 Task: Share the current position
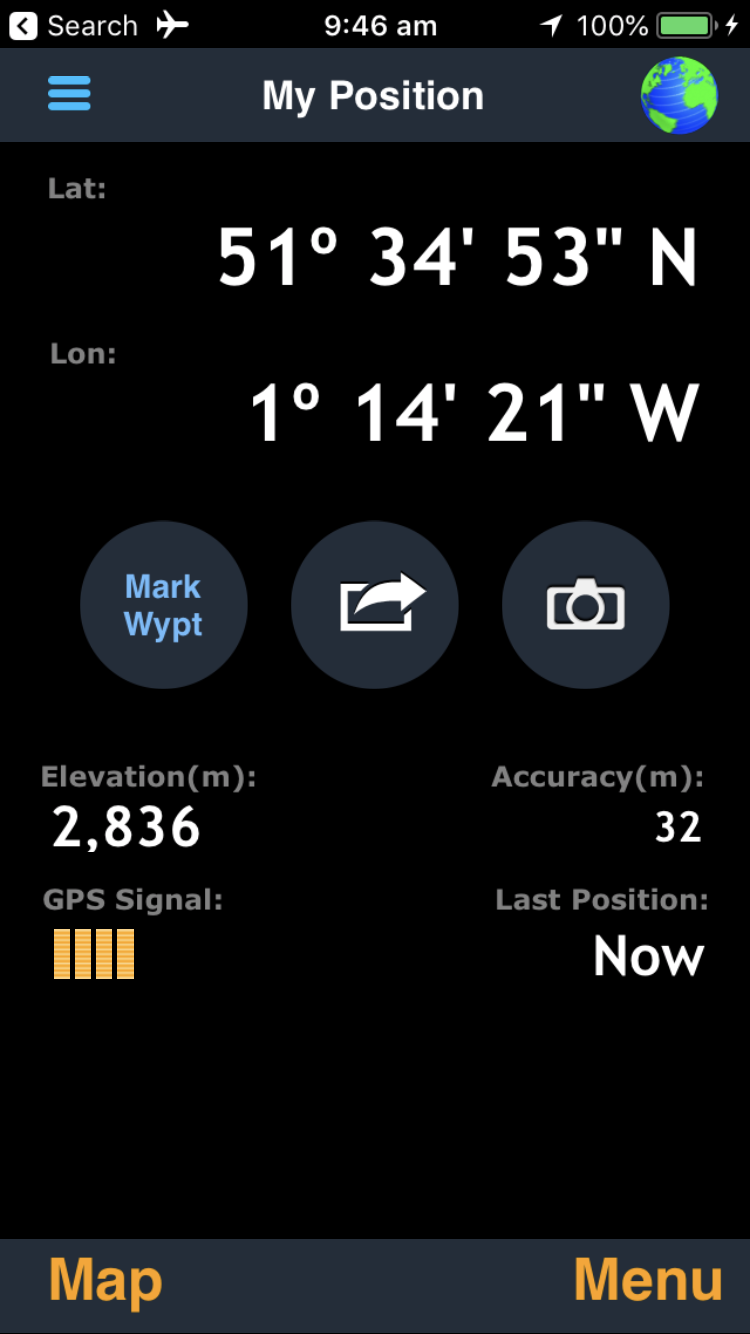click(x=375, y=605)
